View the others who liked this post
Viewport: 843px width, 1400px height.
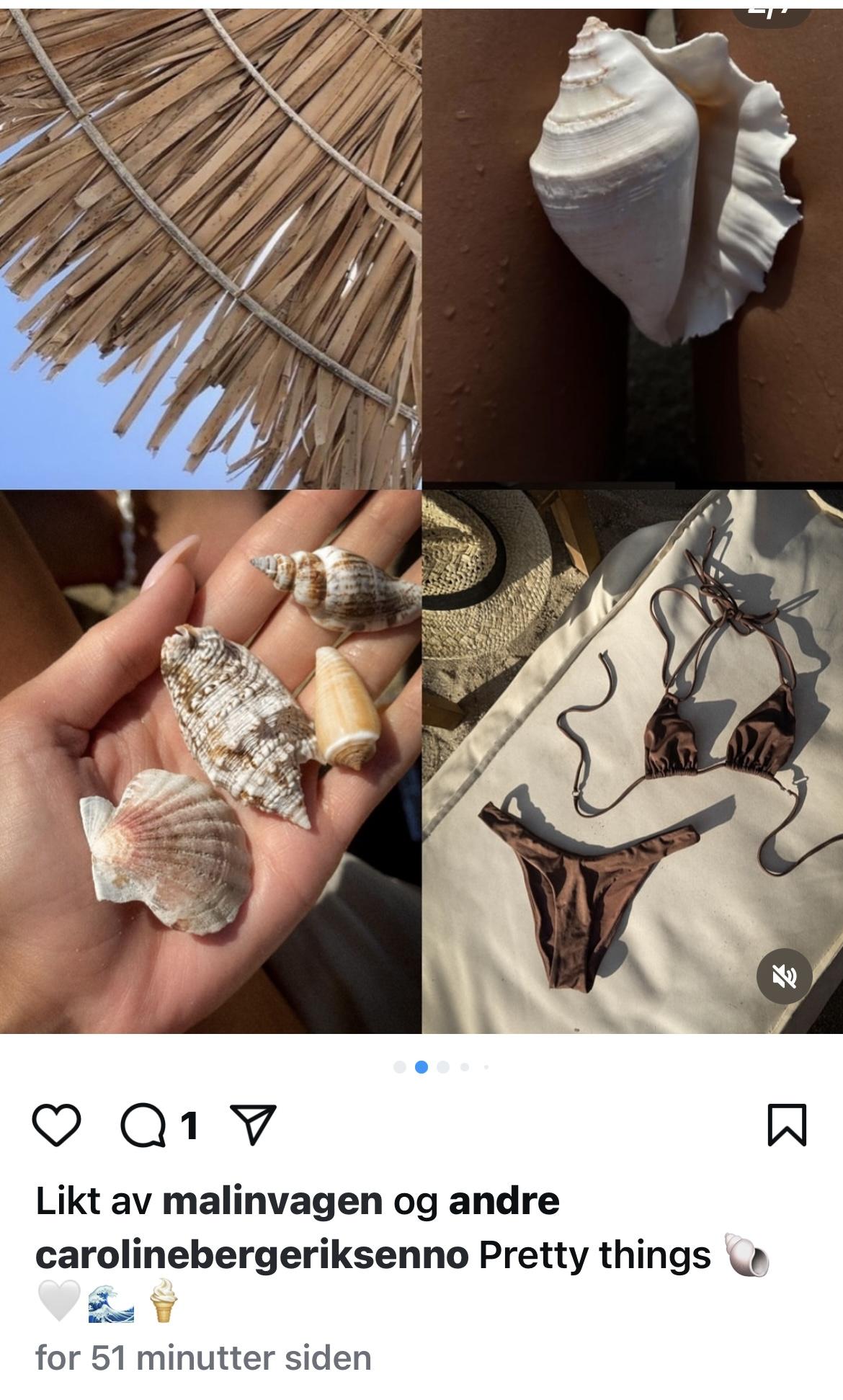click(x=504, y=1200)
